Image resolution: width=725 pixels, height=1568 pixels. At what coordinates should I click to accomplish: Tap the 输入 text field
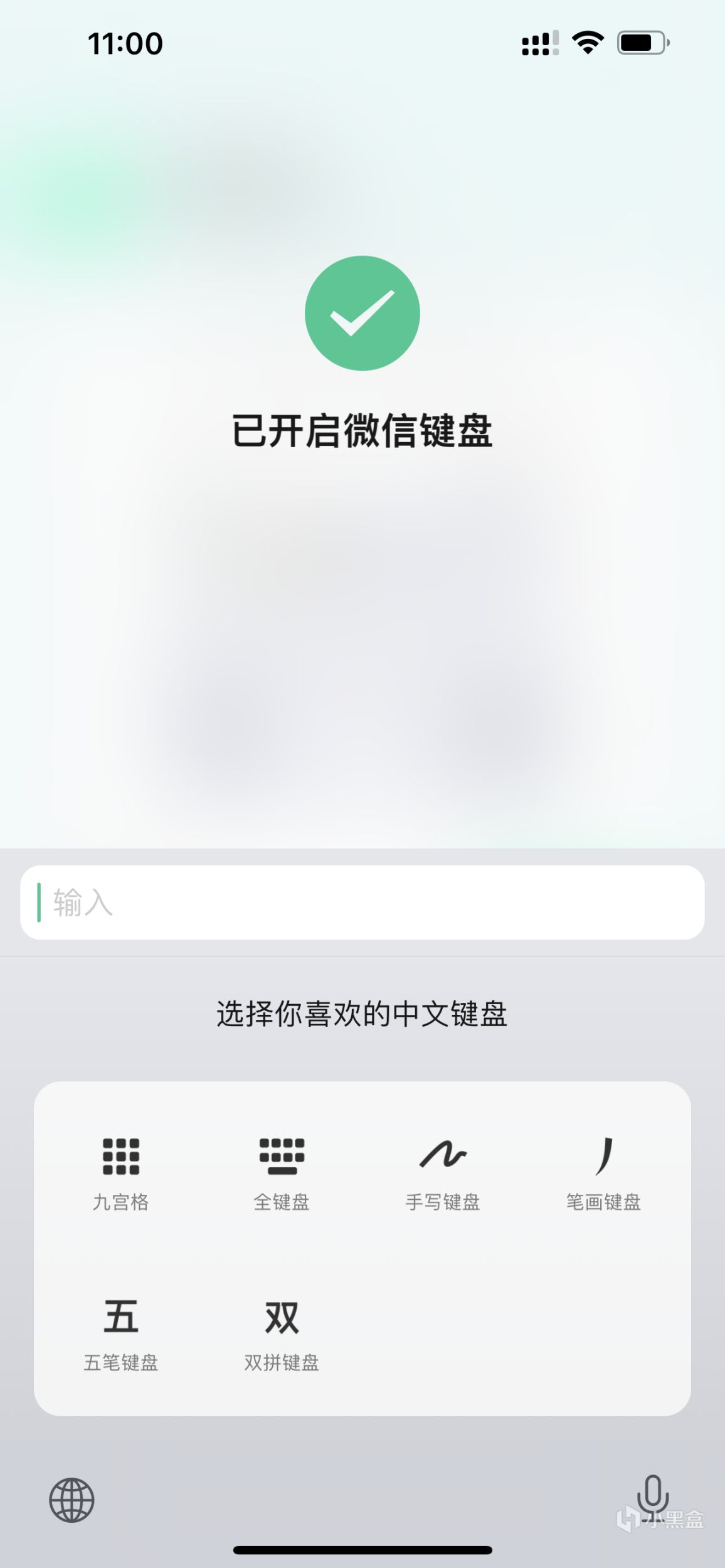click(x=362, y=902)
